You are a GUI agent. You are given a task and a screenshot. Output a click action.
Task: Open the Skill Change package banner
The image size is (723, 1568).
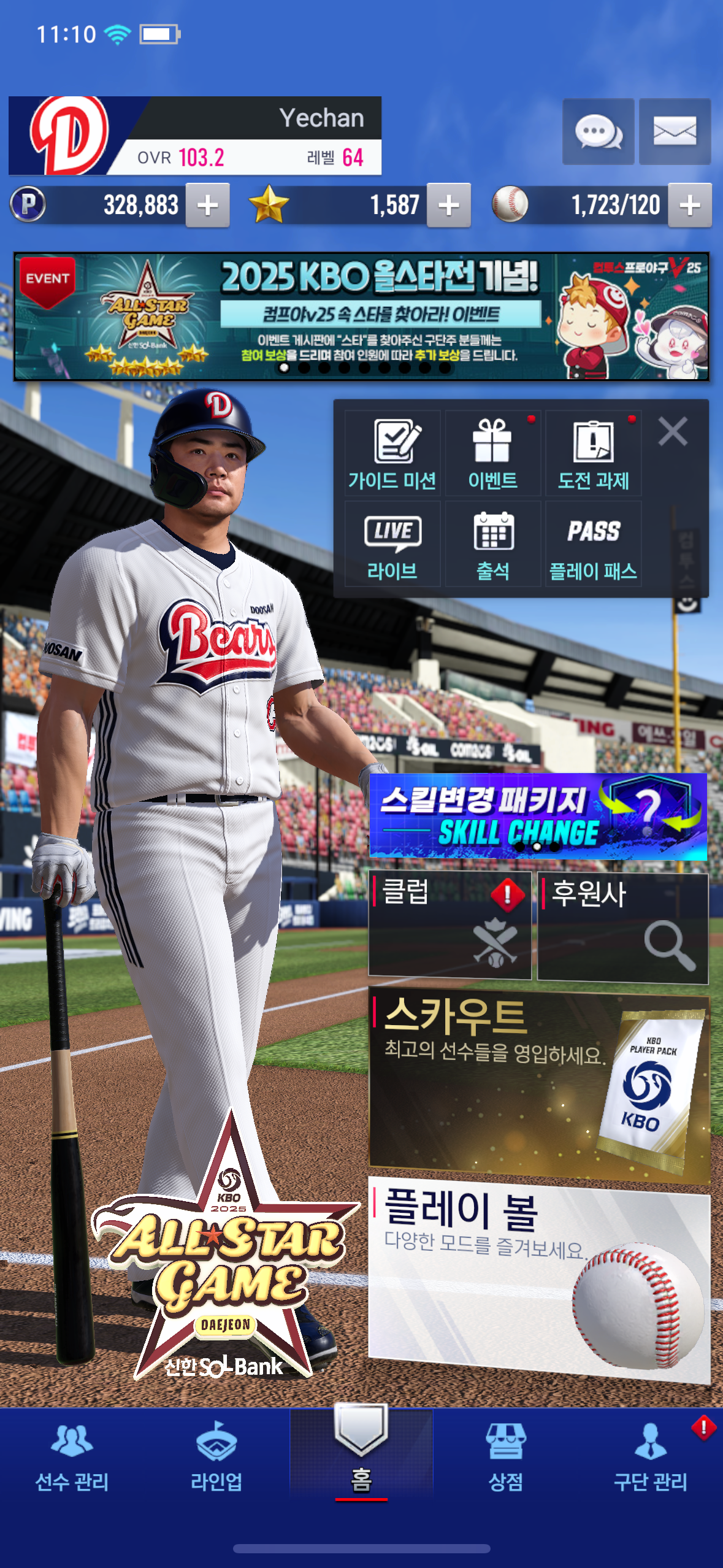tap(538, 817)
